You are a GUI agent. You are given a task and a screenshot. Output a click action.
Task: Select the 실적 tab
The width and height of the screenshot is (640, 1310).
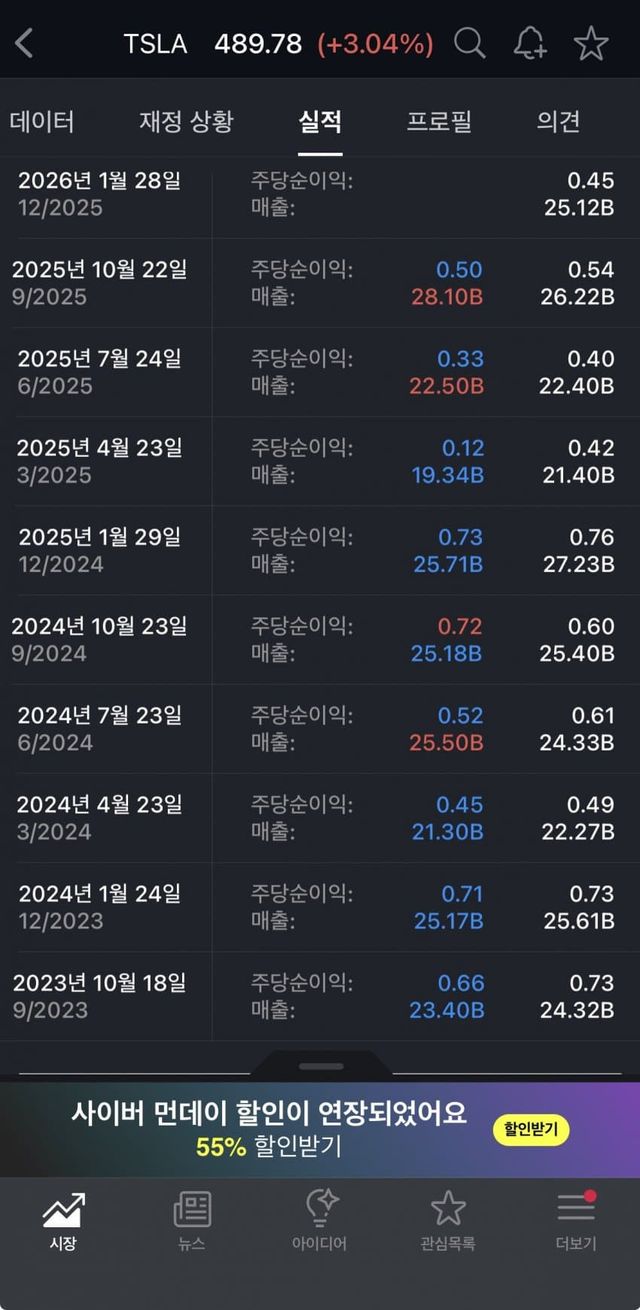320,122
